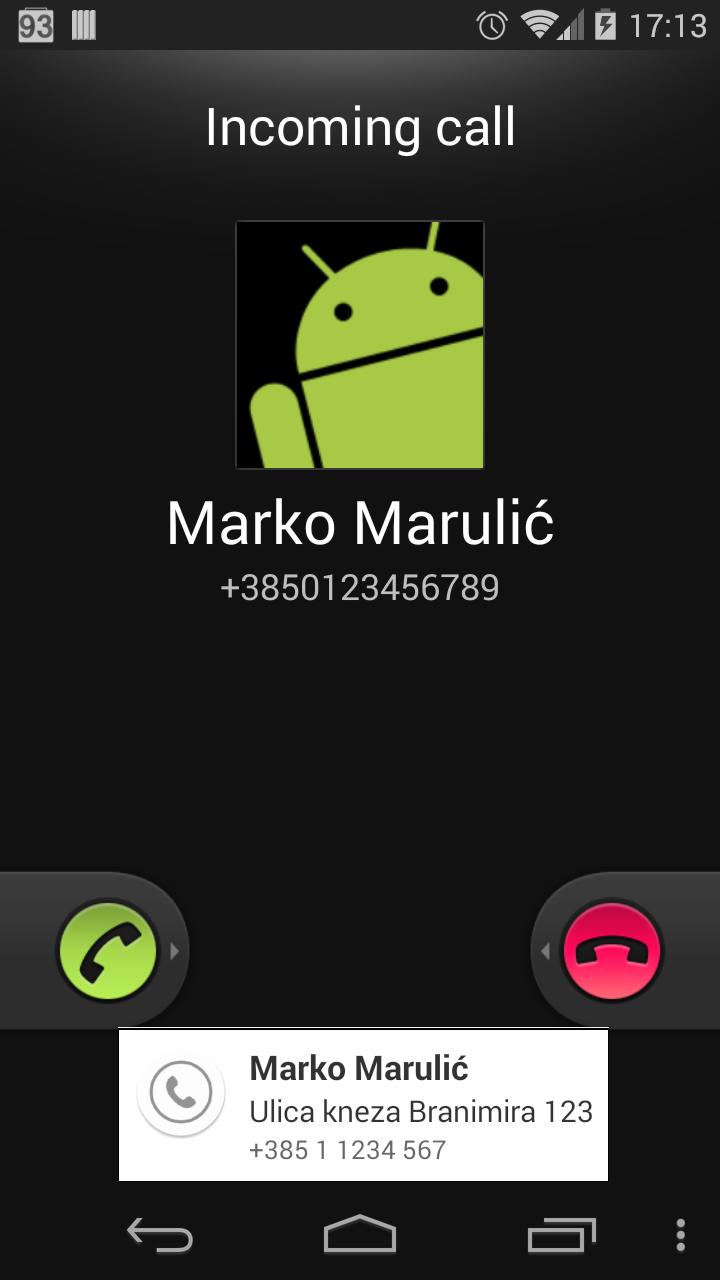Image resolution: width=720 pixels, height=1280 pixels.
Task: Tap the 93 battery level indicator icon
Action: tap(36, 25)
